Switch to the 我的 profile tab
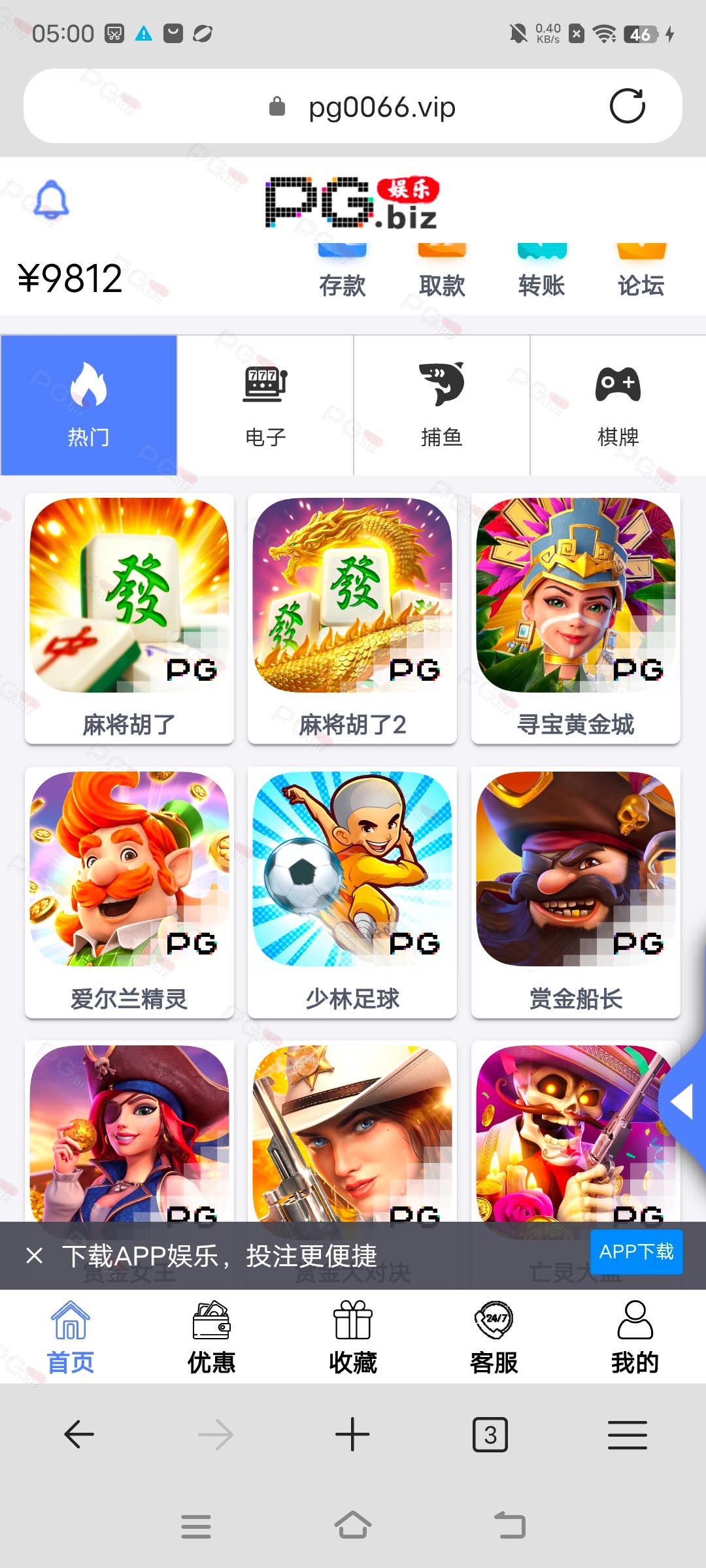This screenshot has height=1568, width=706. (635, 1337)
